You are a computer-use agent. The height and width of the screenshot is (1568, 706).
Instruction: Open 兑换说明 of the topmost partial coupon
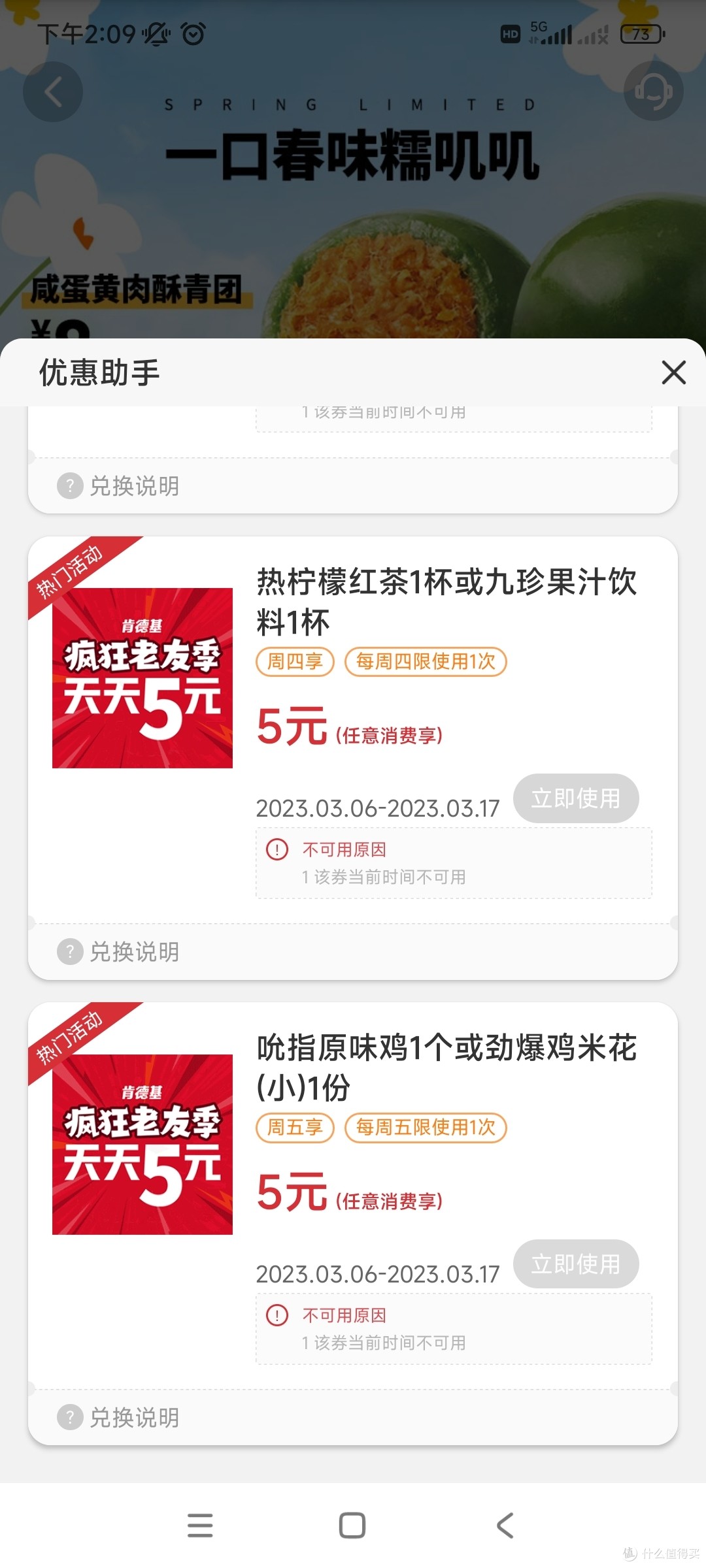pos(118,486)
